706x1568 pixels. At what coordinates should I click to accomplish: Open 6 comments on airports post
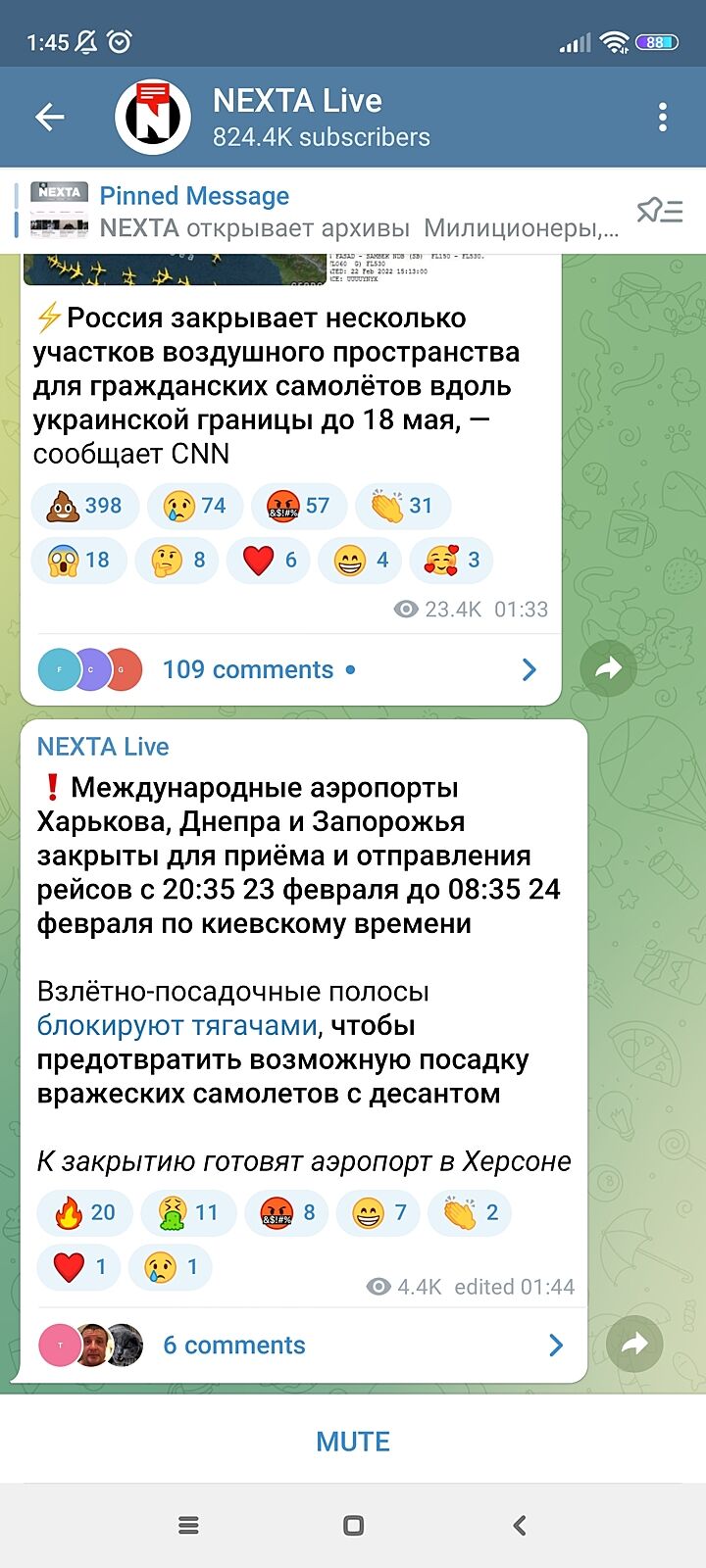pyautogui.click(x=294, y=1346)
